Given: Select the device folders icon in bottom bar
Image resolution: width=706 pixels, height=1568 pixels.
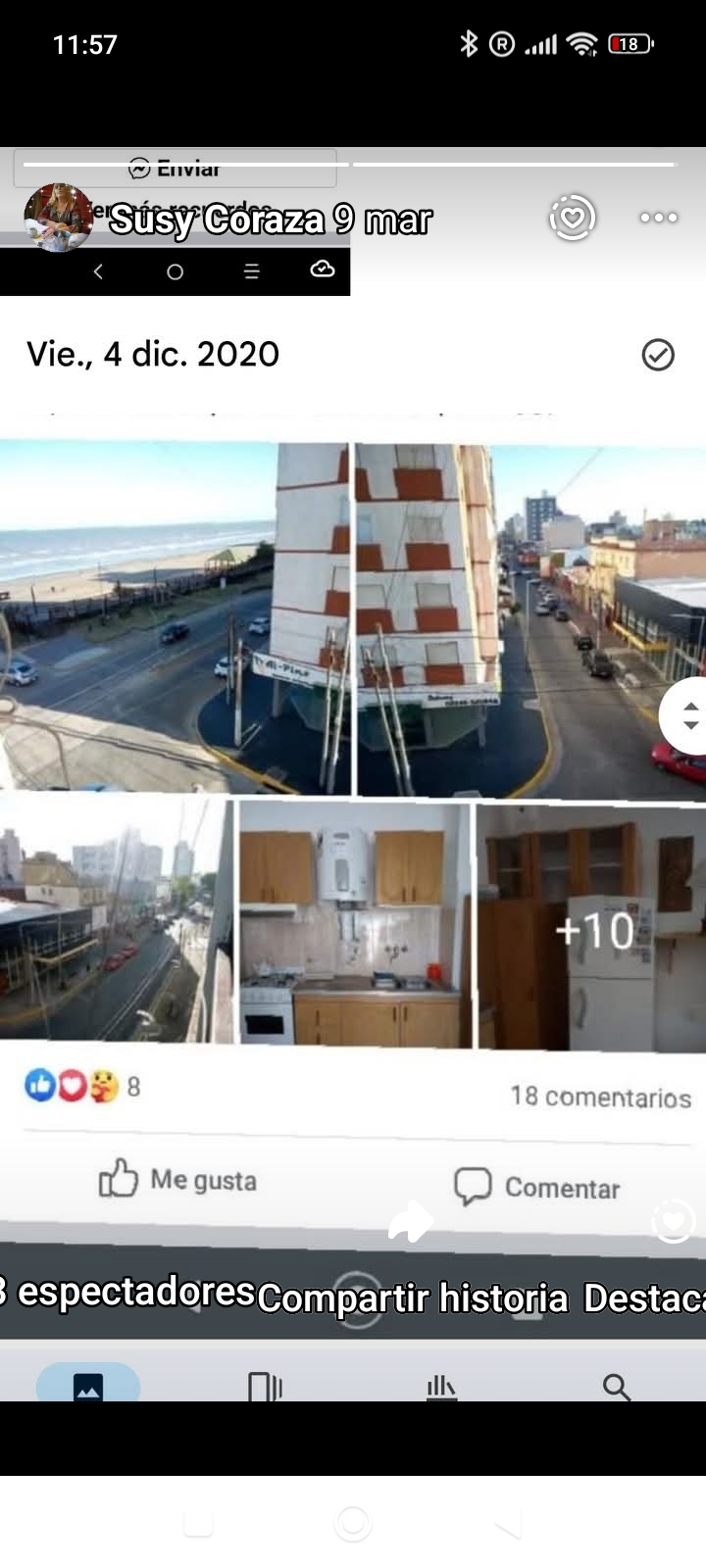Looking at the screenshot, I should [263, 1386].
